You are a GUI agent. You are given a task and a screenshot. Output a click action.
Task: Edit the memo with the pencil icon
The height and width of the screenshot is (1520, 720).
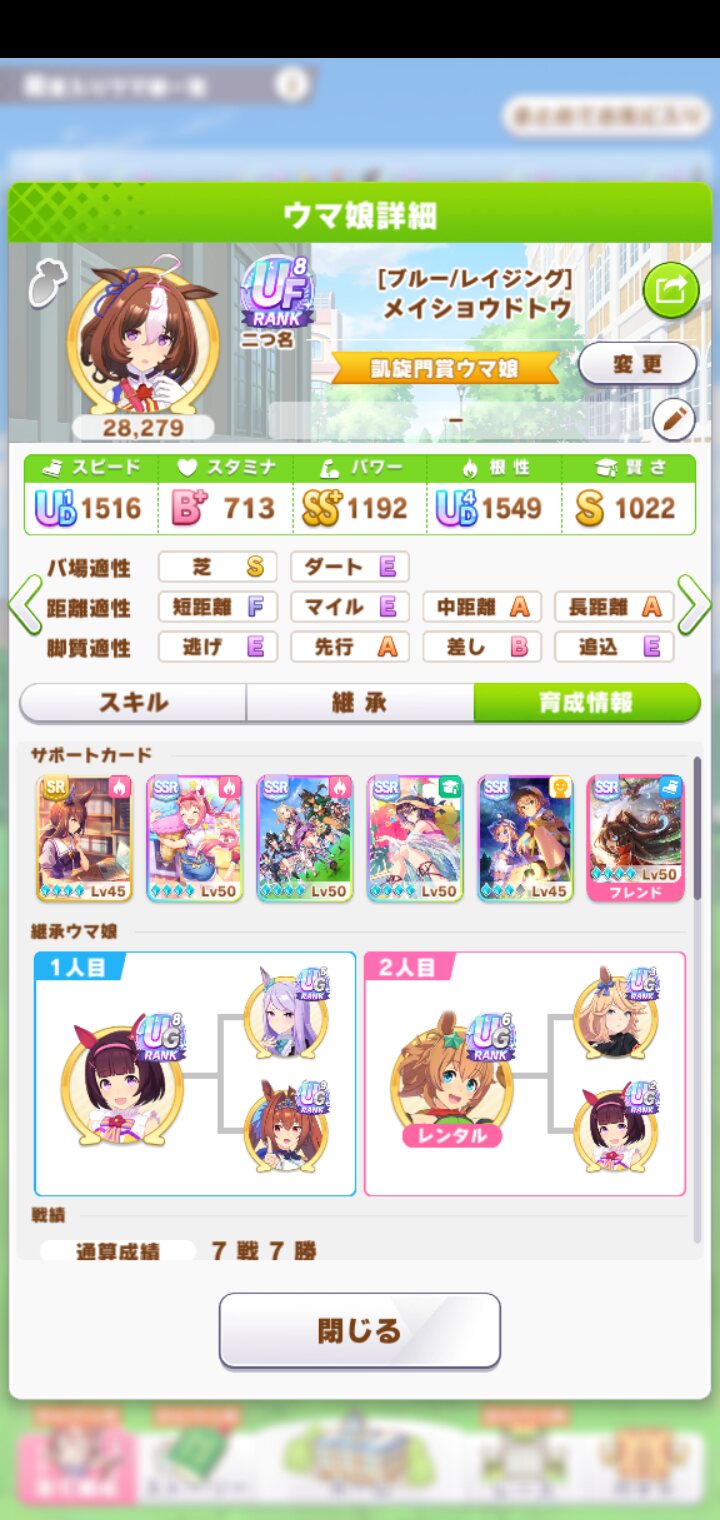[673, 421]
